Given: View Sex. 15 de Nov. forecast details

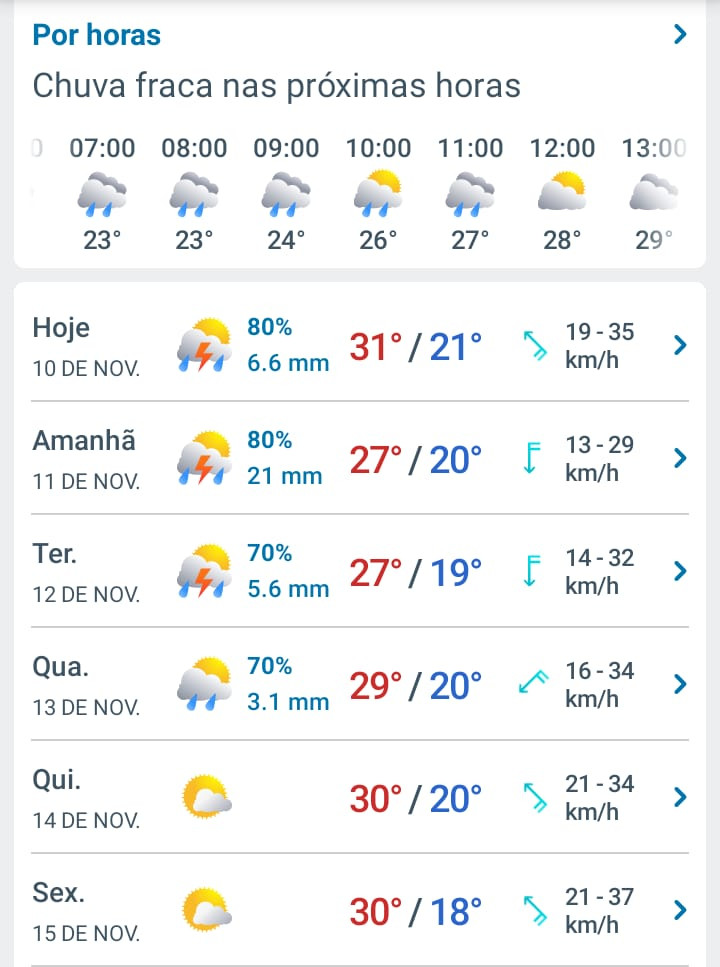Looking at the screenshot, I should 360,911.
